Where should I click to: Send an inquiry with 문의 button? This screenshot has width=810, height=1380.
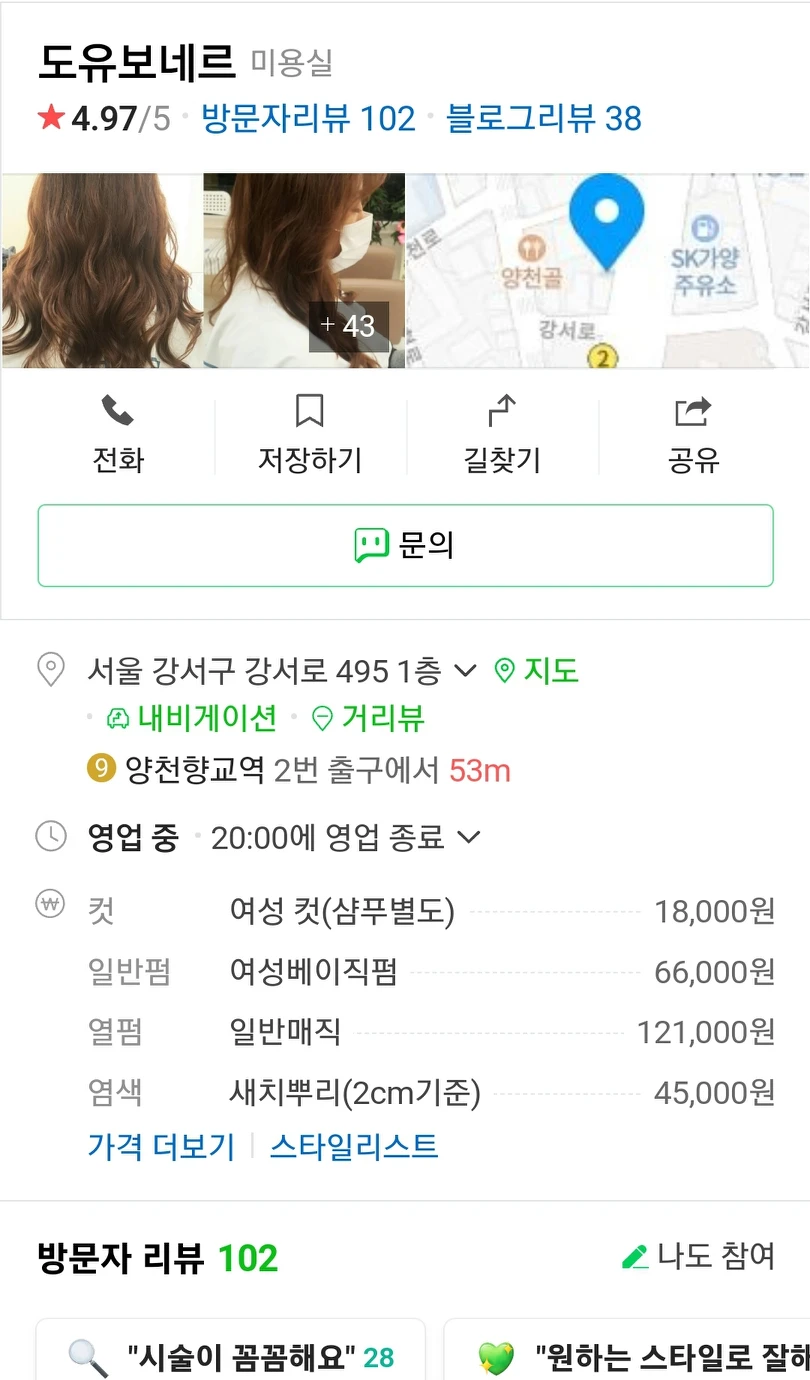405,545
